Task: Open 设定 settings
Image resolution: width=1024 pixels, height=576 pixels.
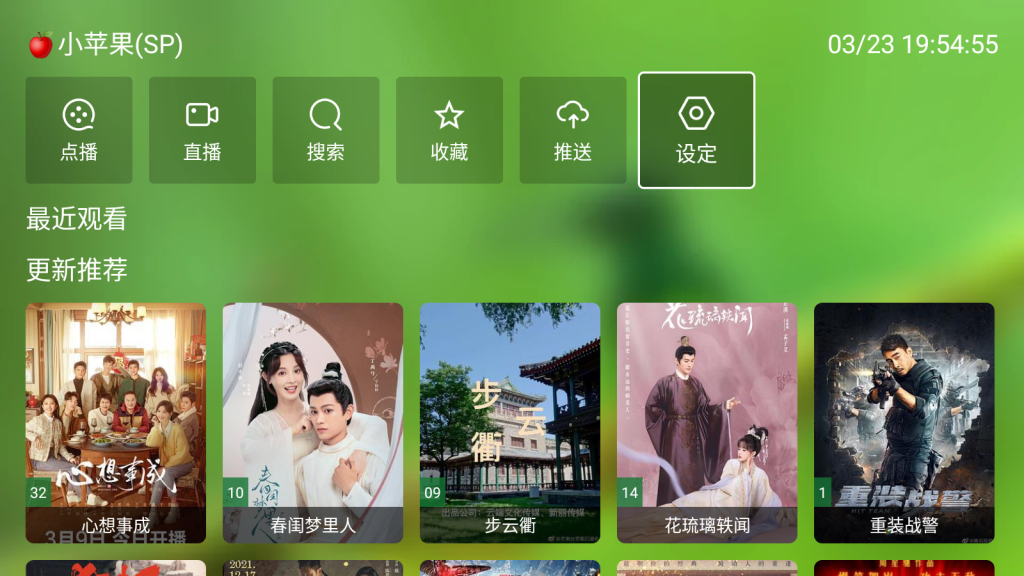Action: [x=696, y=130]
